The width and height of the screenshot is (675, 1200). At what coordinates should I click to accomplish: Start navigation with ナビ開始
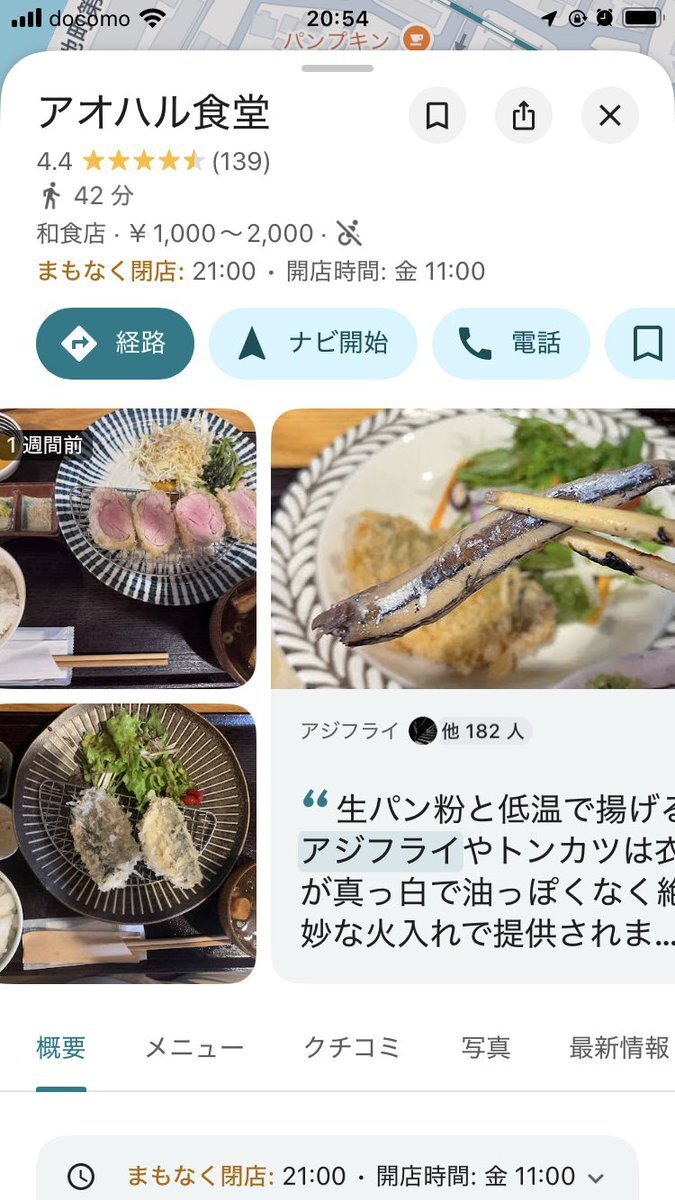click(312, 344)
